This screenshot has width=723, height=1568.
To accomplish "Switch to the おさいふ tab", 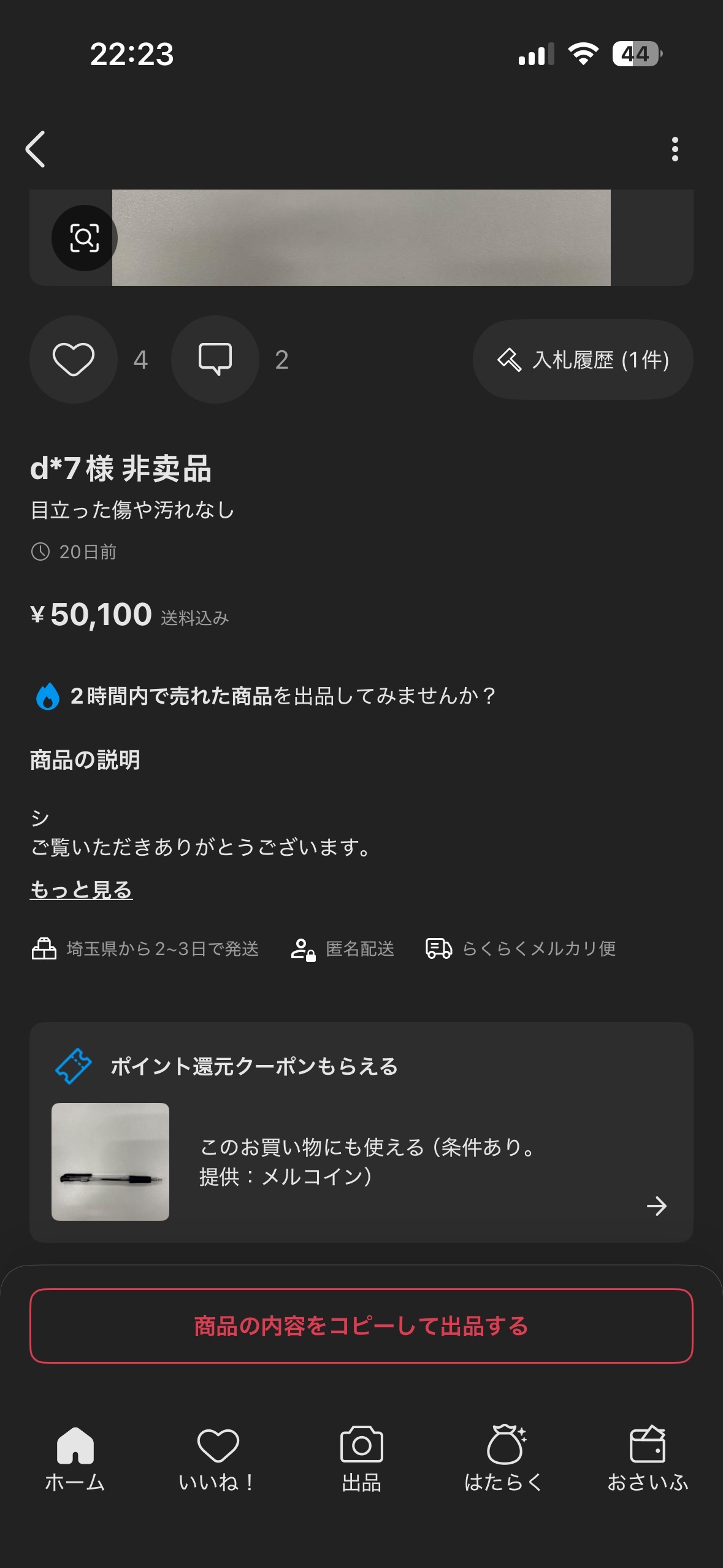I will (x=648, y=1459).
